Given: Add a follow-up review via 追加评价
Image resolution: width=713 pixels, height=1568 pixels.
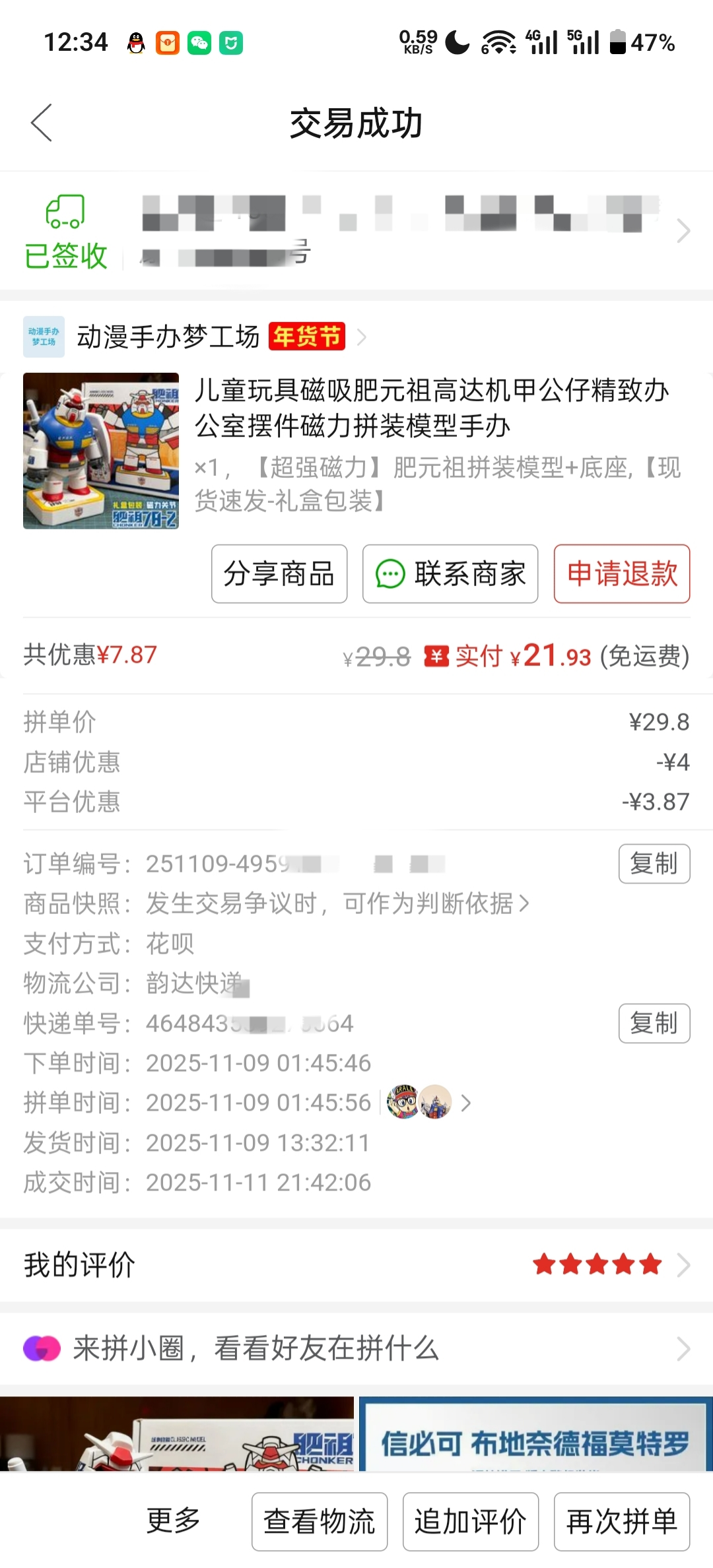Looking at the screenshot, I should point(470,1521).
